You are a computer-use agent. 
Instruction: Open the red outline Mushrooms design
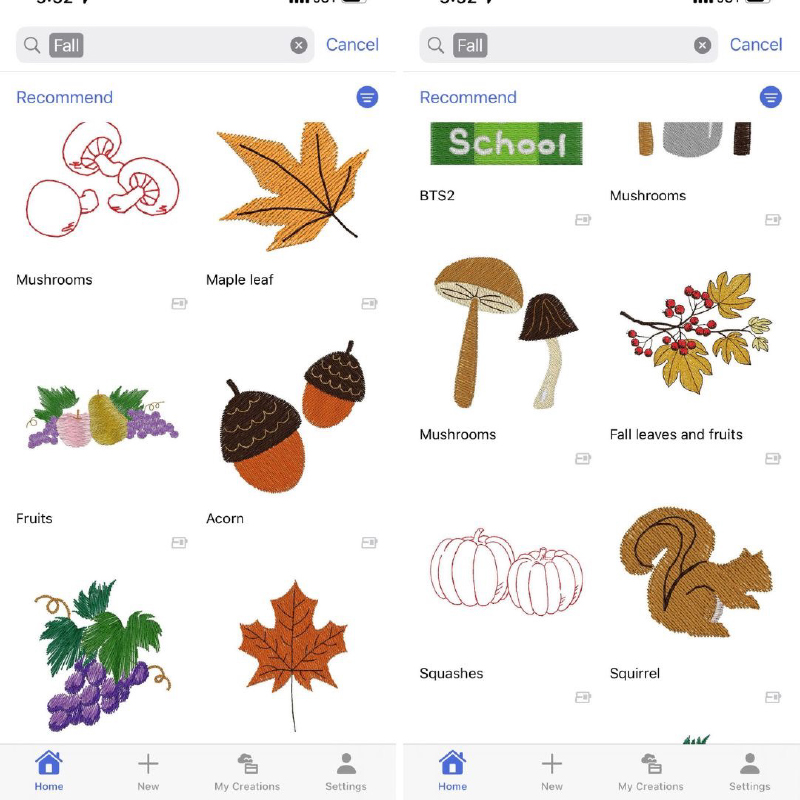pyautogui.click(x=102, y=187)
